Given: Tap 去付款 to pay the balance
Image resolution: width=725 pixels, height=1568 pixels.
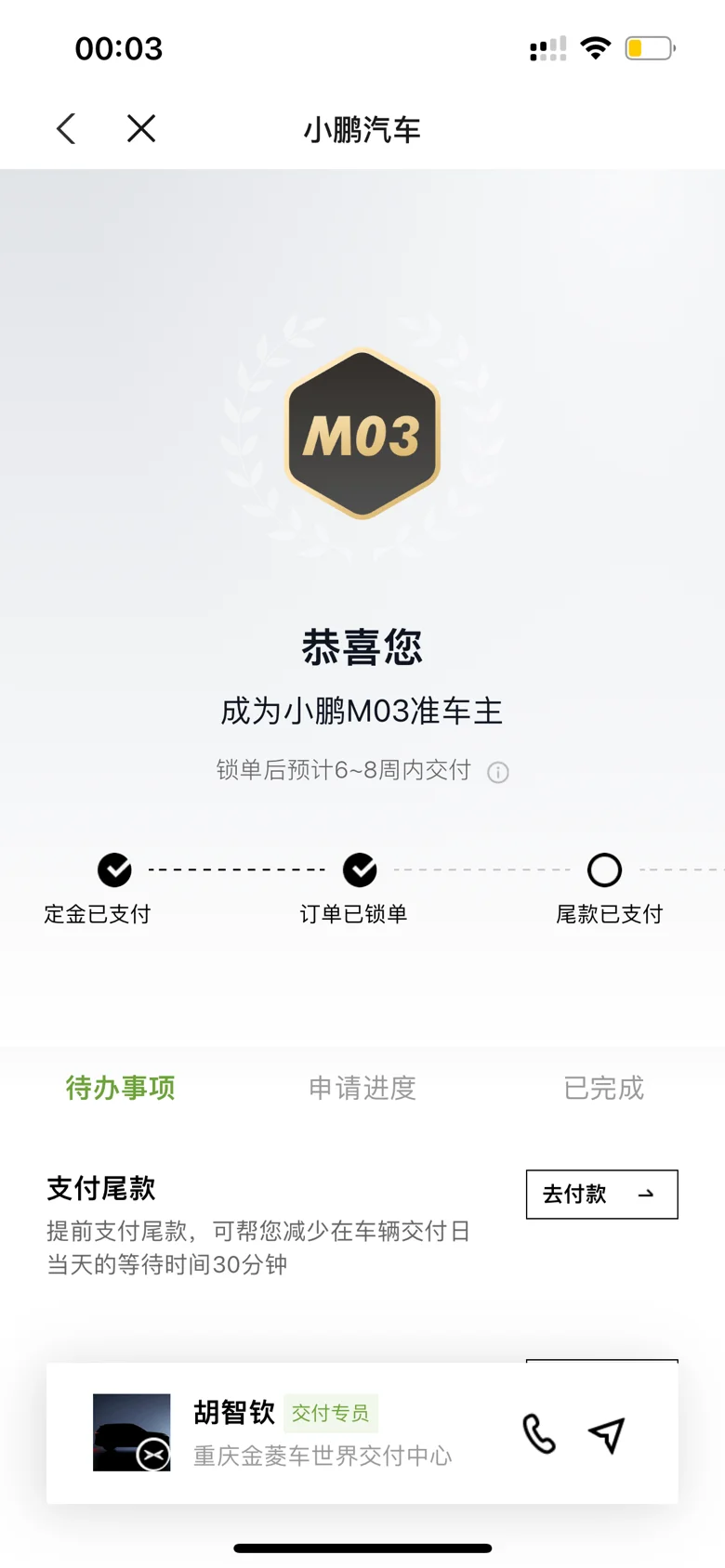Looking at the screenshot, I should click(602, 1195).
